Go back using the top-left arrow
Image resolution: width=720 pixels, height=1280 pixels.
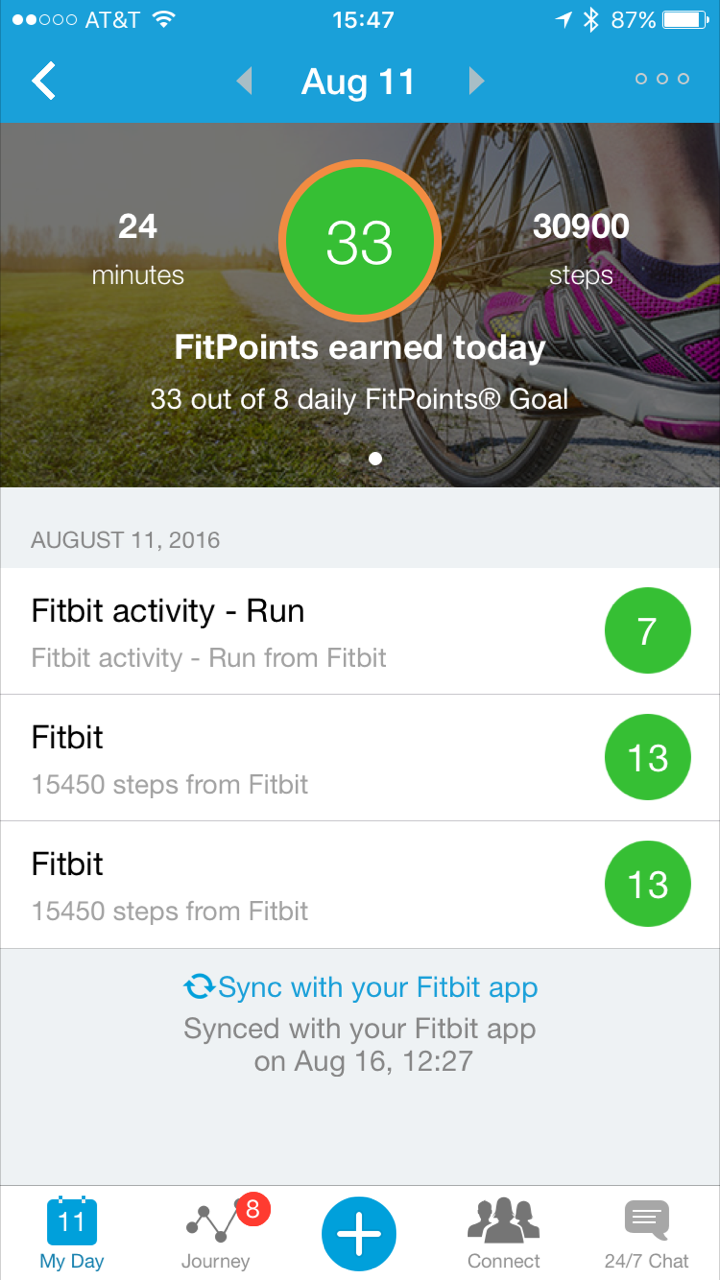44,81
